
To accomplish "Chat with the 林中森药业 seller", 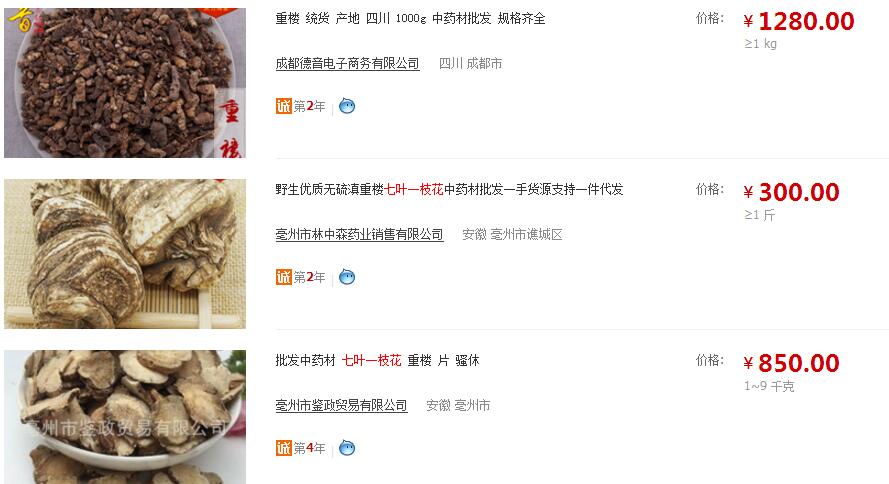I will coord(347,278).
